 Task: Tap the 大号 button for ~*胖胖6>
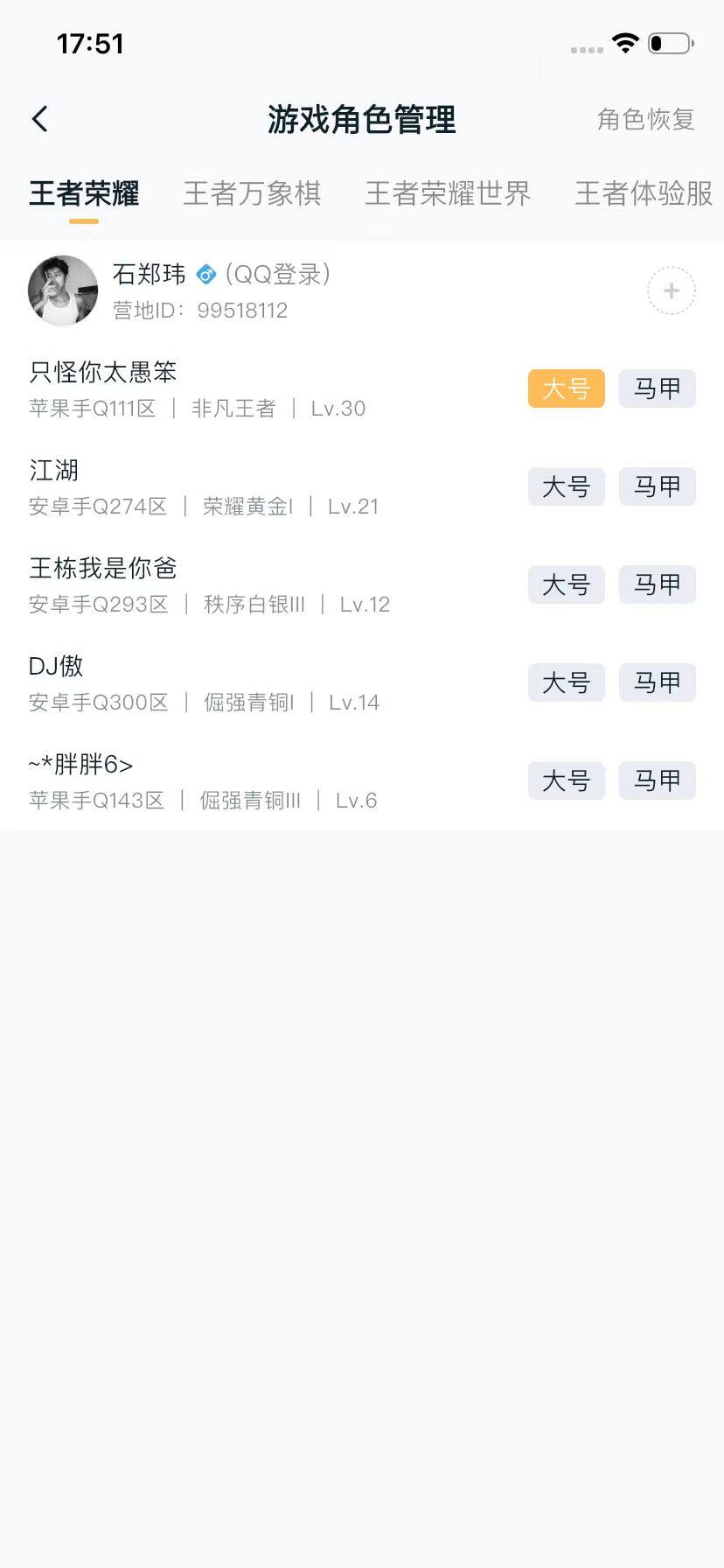click(566, 780)
